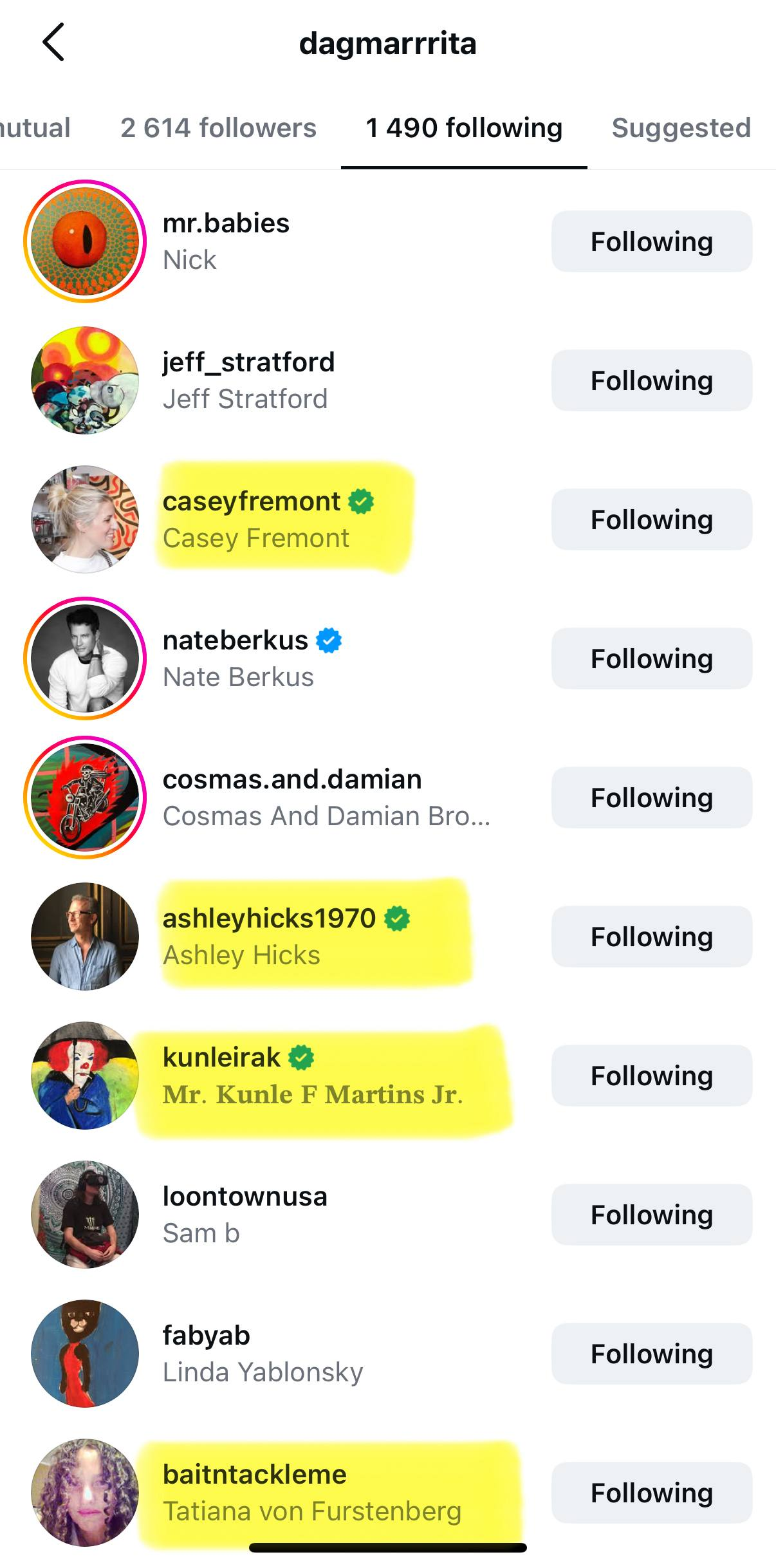Tap Following button next to nateberkus
Image resolution: width=776 pixels, height=1568 pixels.
coord(651,658)
